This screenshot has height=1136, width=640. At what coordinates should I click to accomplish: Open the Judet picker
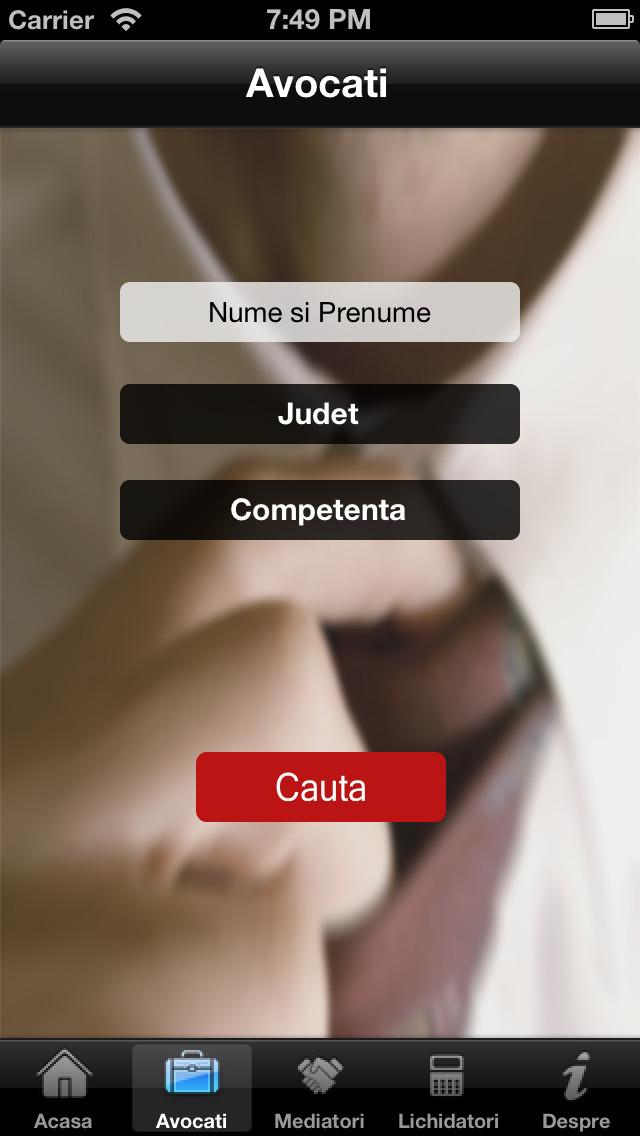pyautogui.click(x=320, y=414)
